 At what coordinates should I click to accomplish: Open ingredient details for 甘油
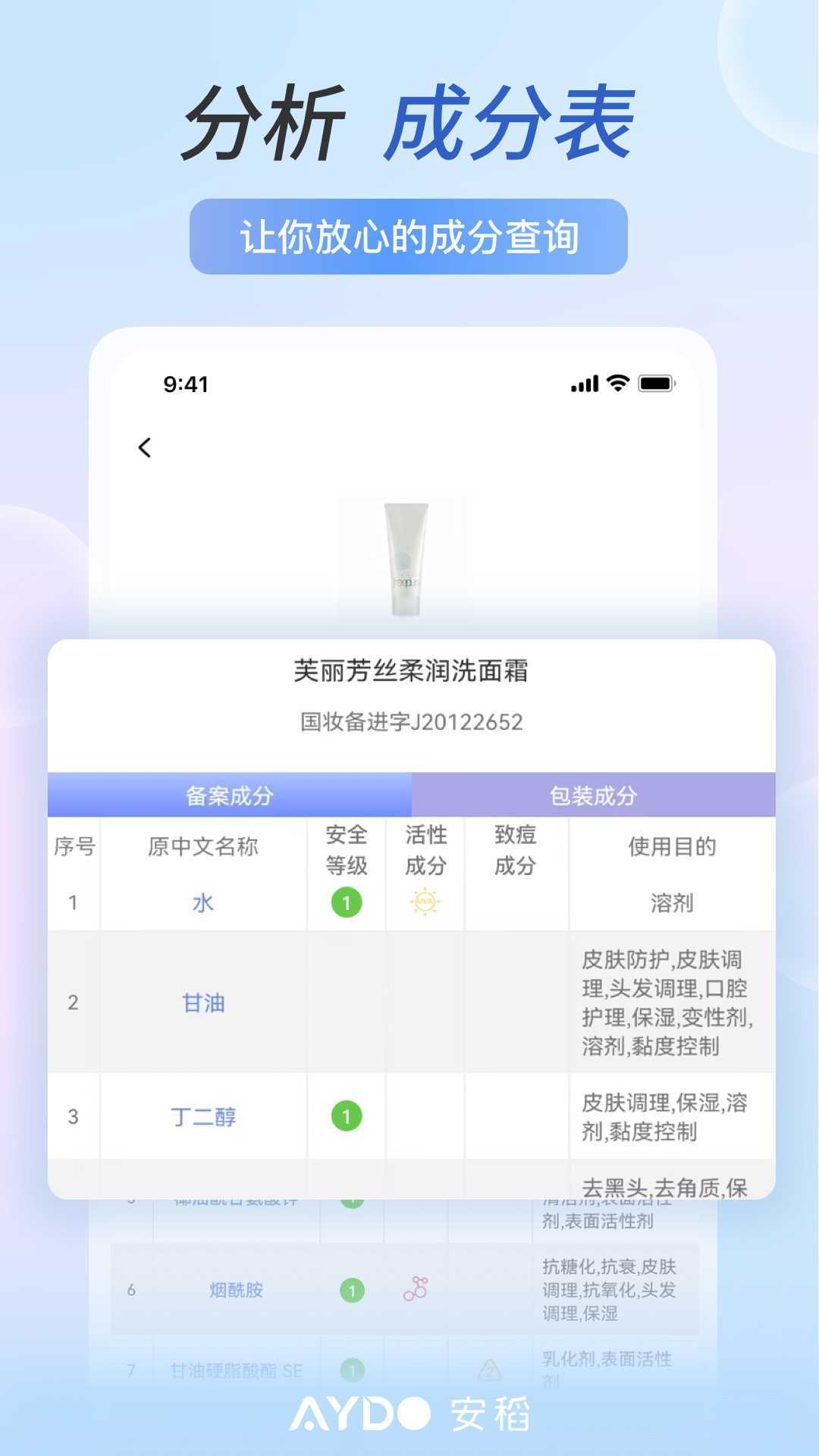coord(202,1003)
